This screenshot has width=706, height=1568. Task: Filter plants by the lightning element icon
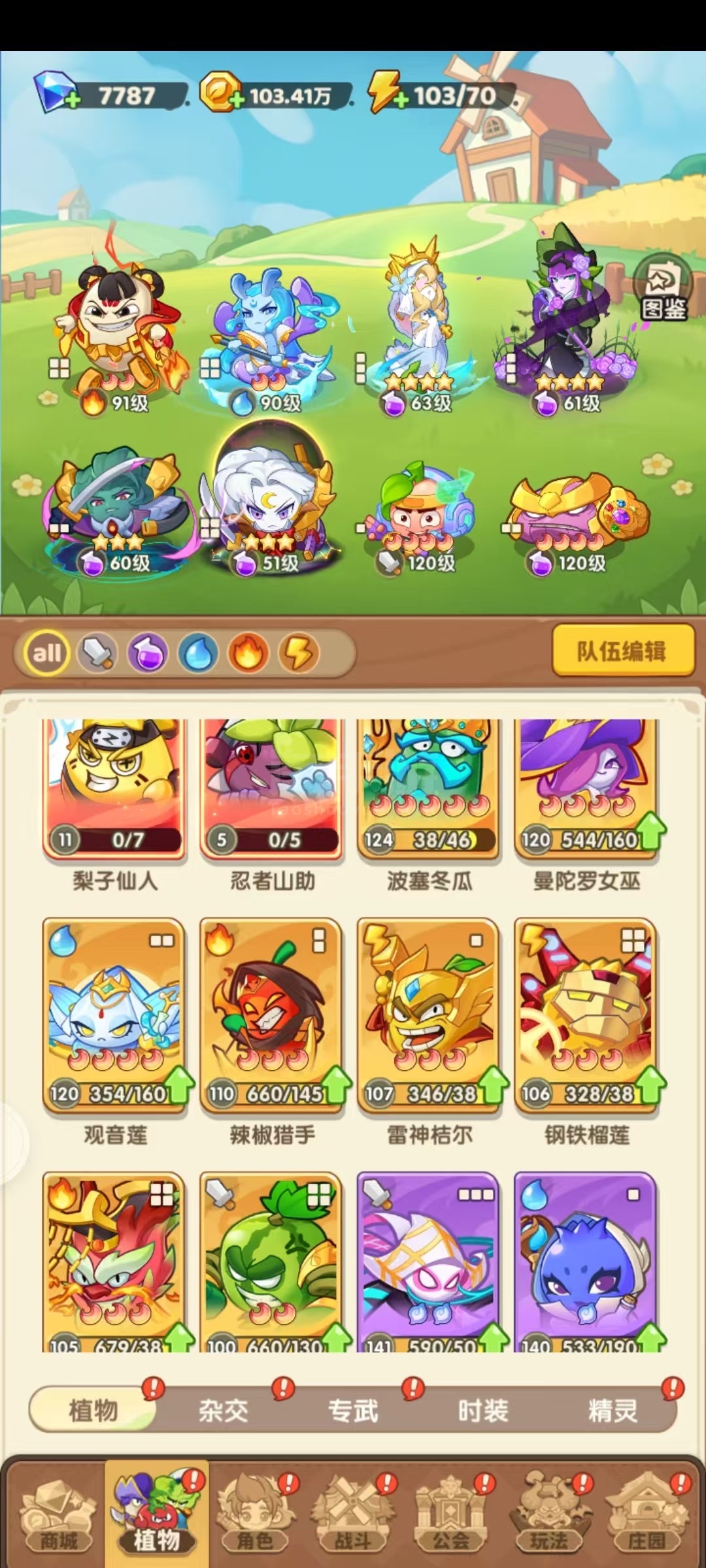pos(299,653)
